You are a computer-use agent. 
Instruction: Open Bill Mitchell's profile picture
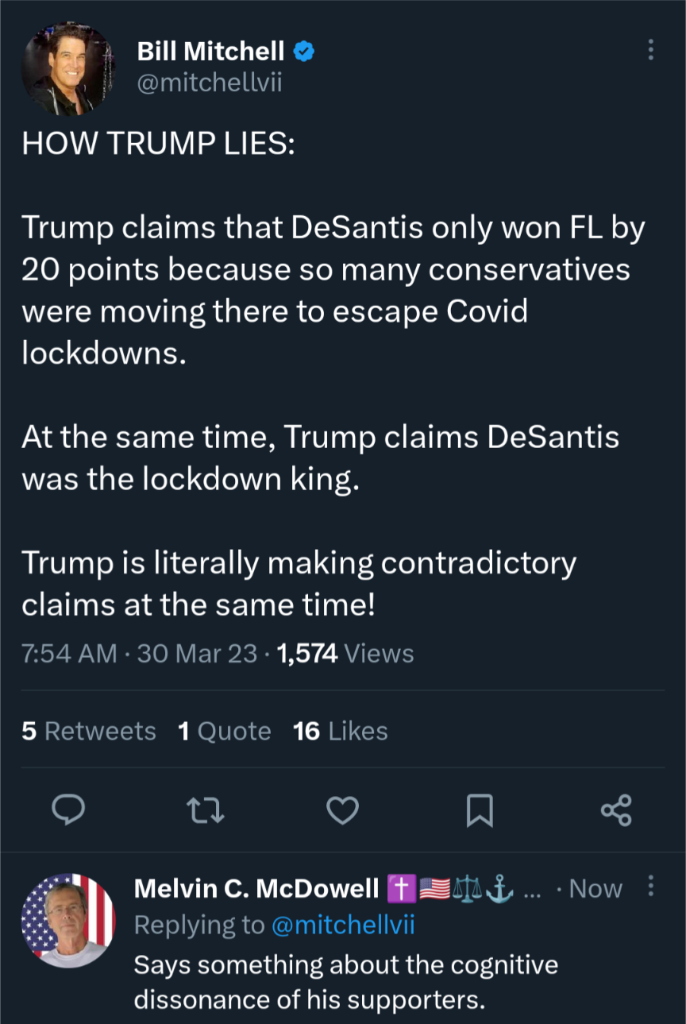pos(68,68)
